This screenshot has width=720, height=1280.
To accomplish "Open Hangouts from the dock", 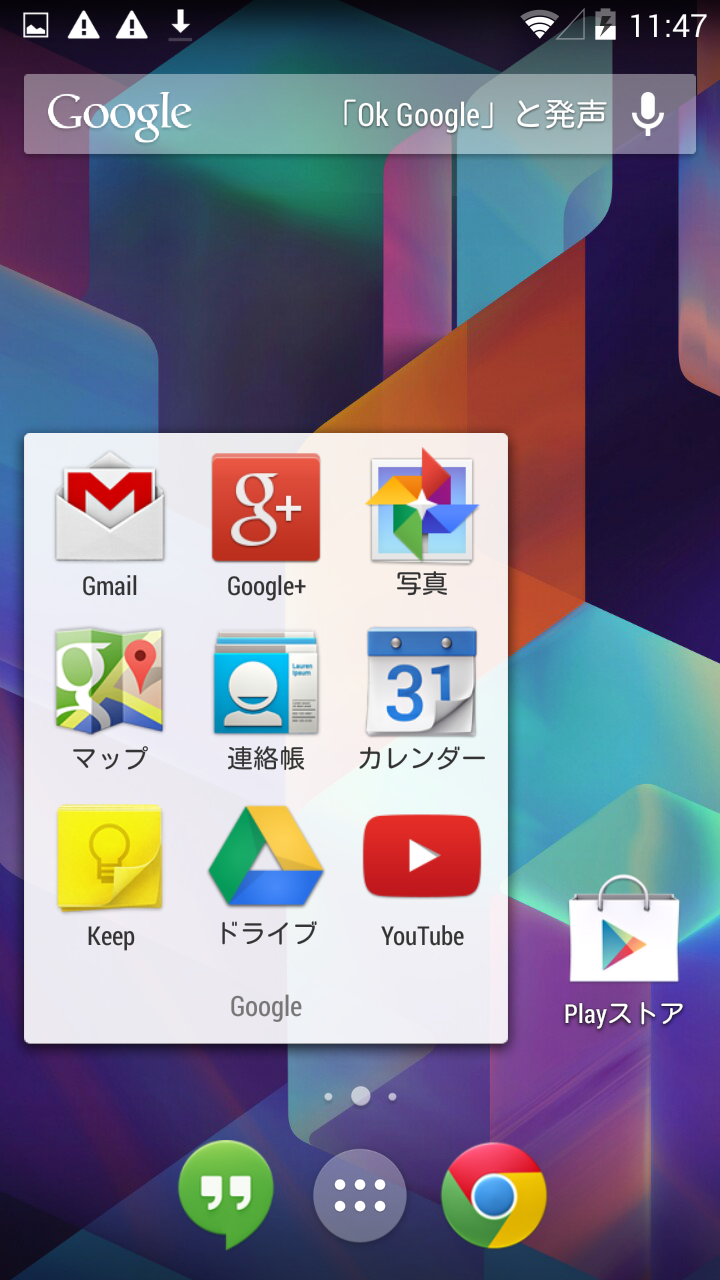I will coord(226,1194).
